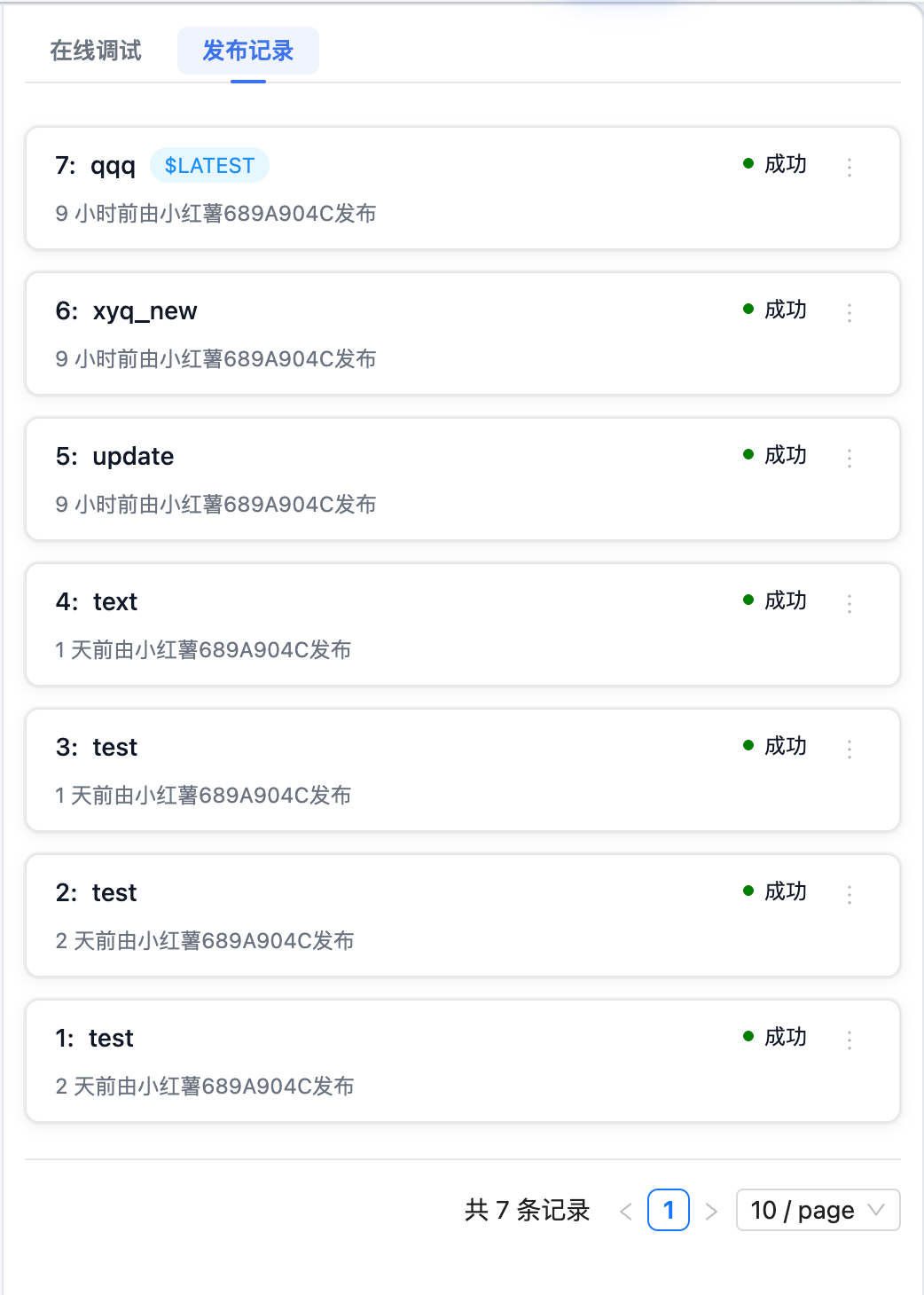This screenshot has height=1295, width=924.
Task: Open the action menu for version 3 test
Action: tap(849, 749)
